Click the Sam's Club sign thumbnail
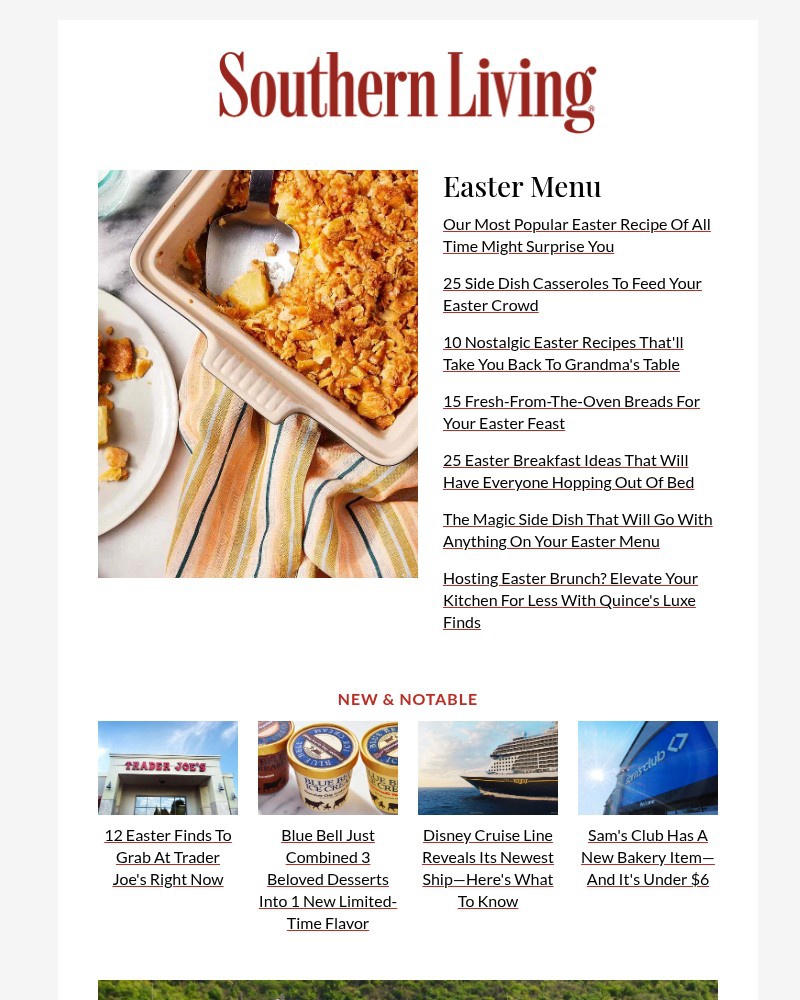Image resolution: width=800 pixels, height=1000 pixels. (x=647, y=767)
